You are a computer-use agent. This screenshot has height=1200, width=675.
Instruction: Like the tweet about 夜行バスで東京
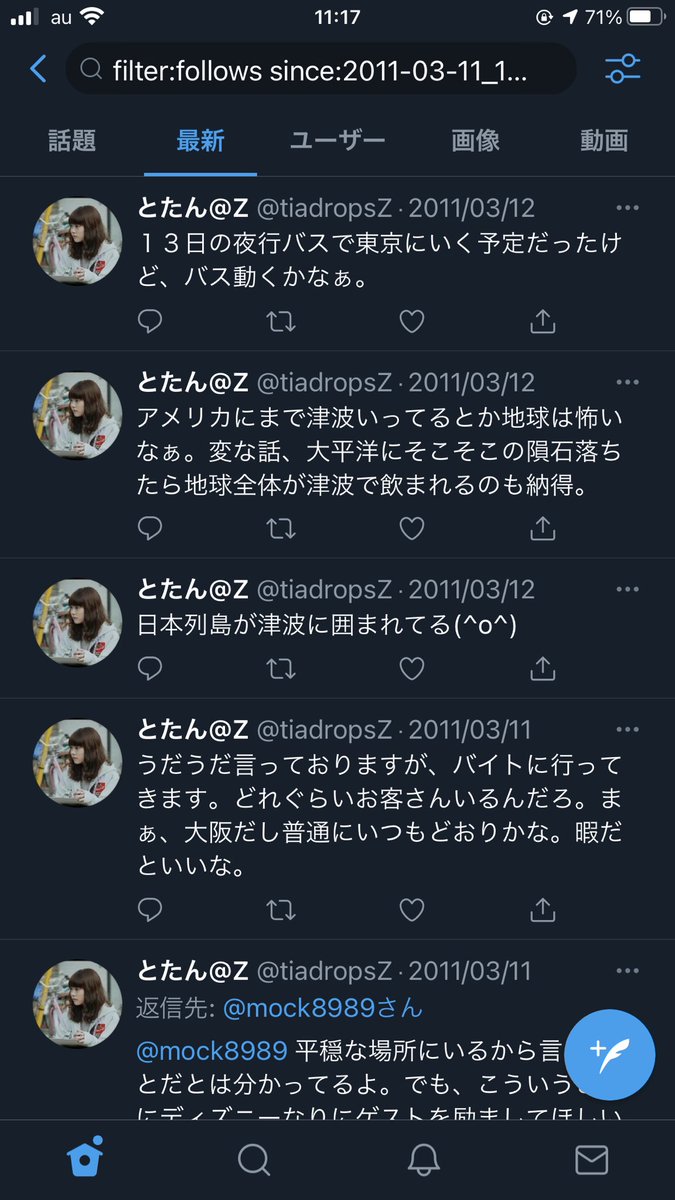click(x=412, y=321)
